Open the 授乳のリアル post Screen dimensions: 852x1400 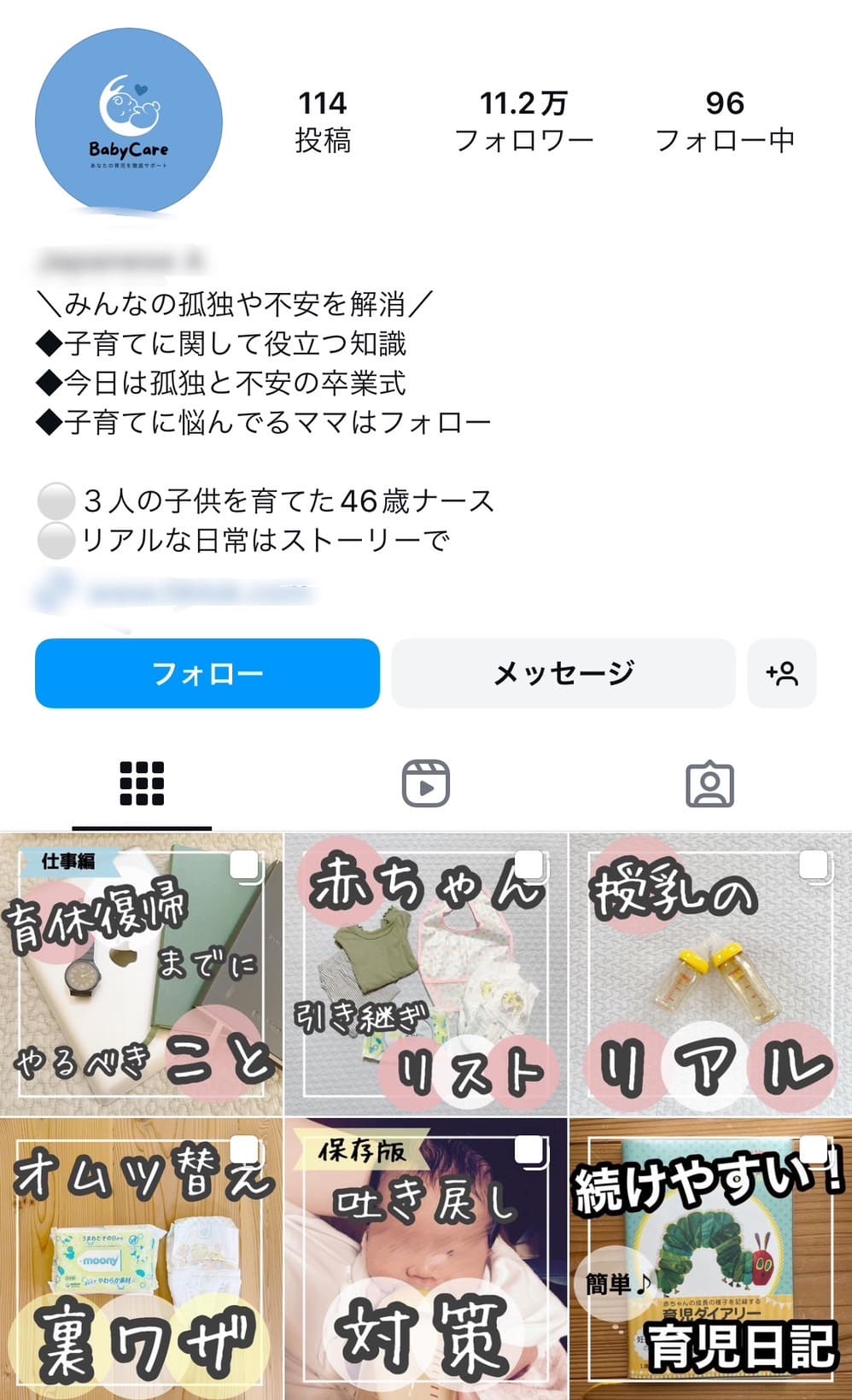tap(710, 974)
